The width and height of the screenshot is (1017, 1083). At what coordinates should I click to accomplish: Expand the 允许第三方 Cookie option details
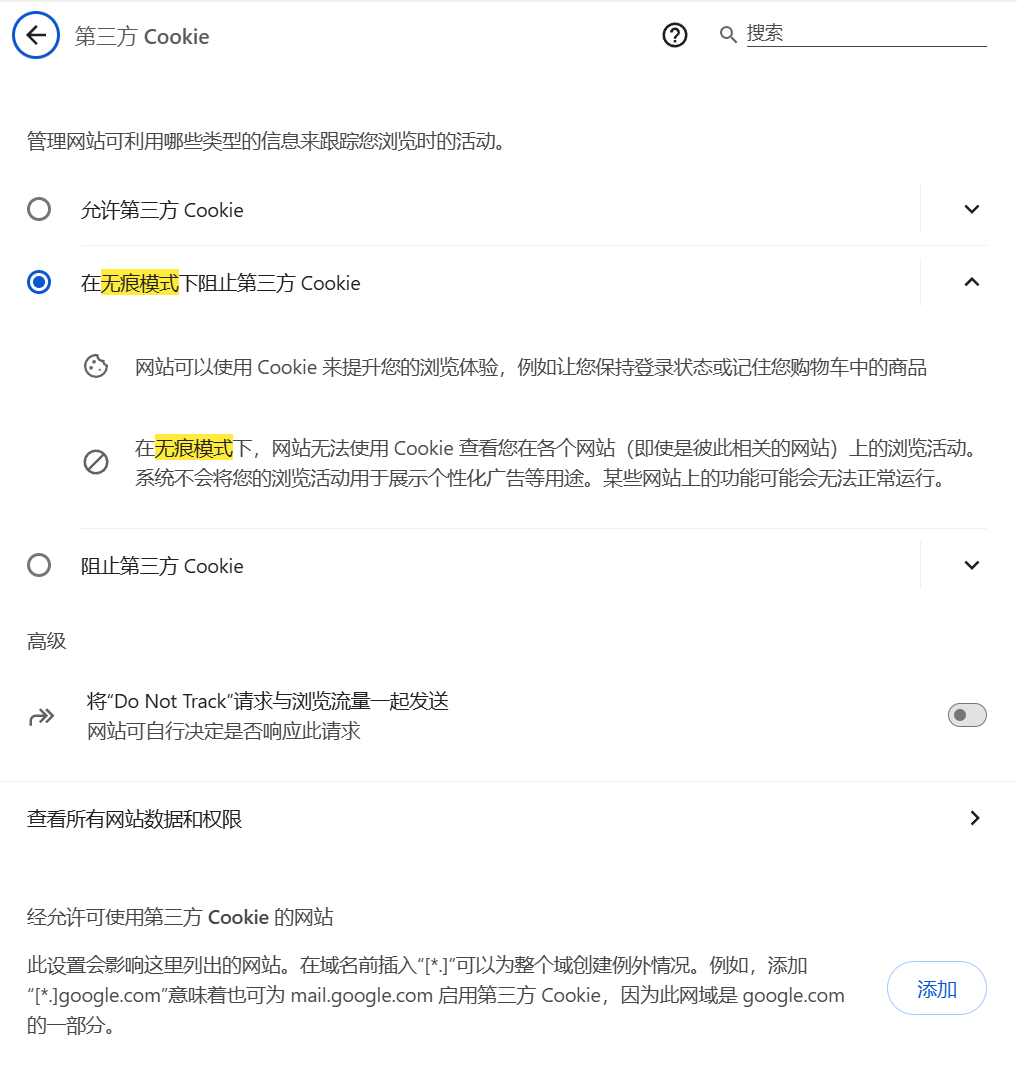(971, 210)
